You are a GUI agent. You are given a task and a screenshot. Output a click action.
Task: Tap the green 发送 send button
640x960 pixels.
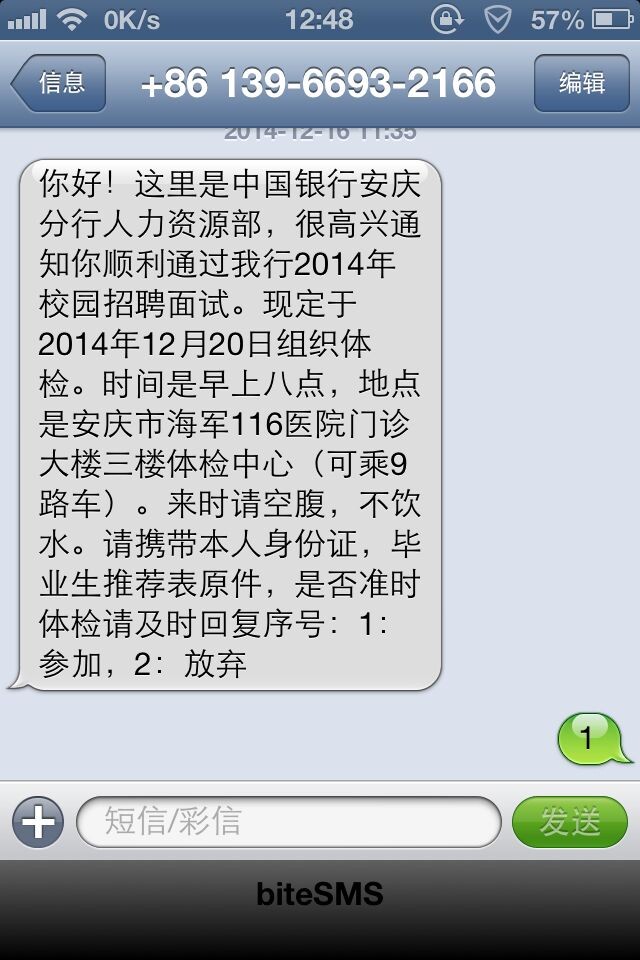pyautogui.click(x=570, y=822)
